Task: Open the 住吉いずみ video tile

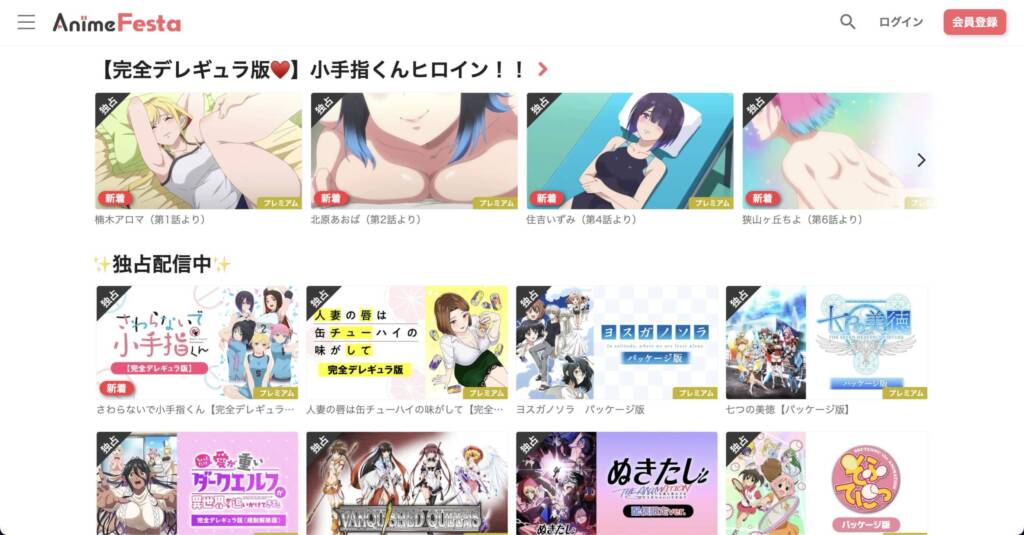Action: click(x=629, y=151)
